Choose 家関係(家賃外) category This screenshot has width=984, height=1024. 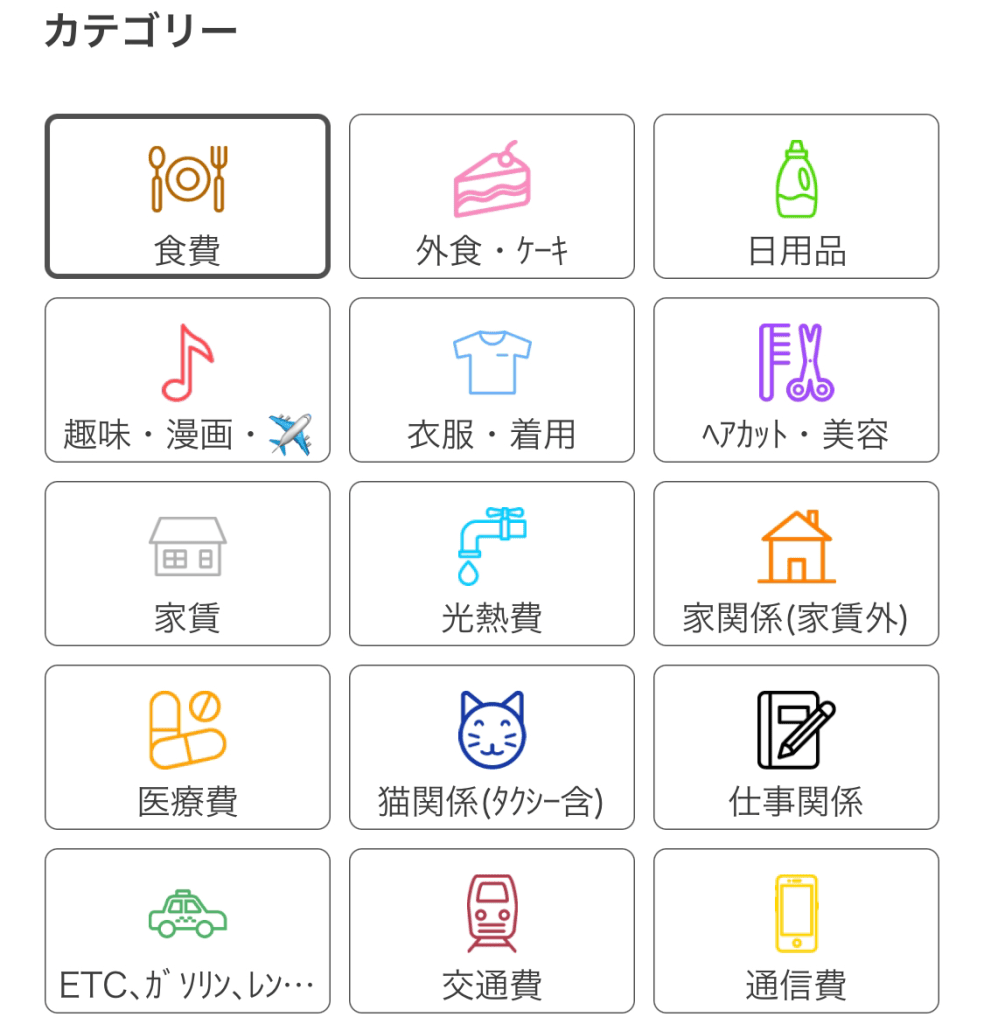coord(796,564)
